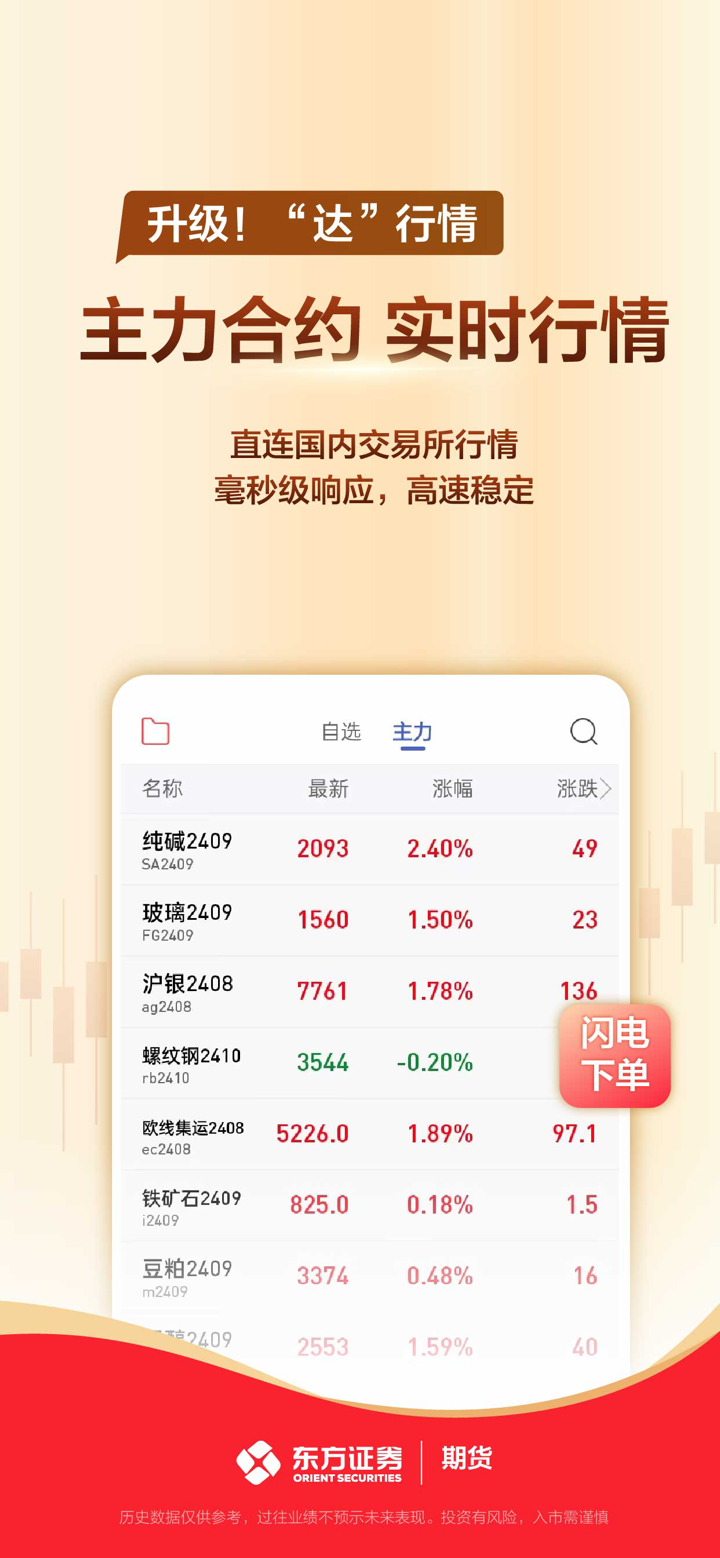The height and width of the screenshot is (1558, 720).
Task: Tap the 闪电下单 quick order button
Action: (x=615, y=1057)
